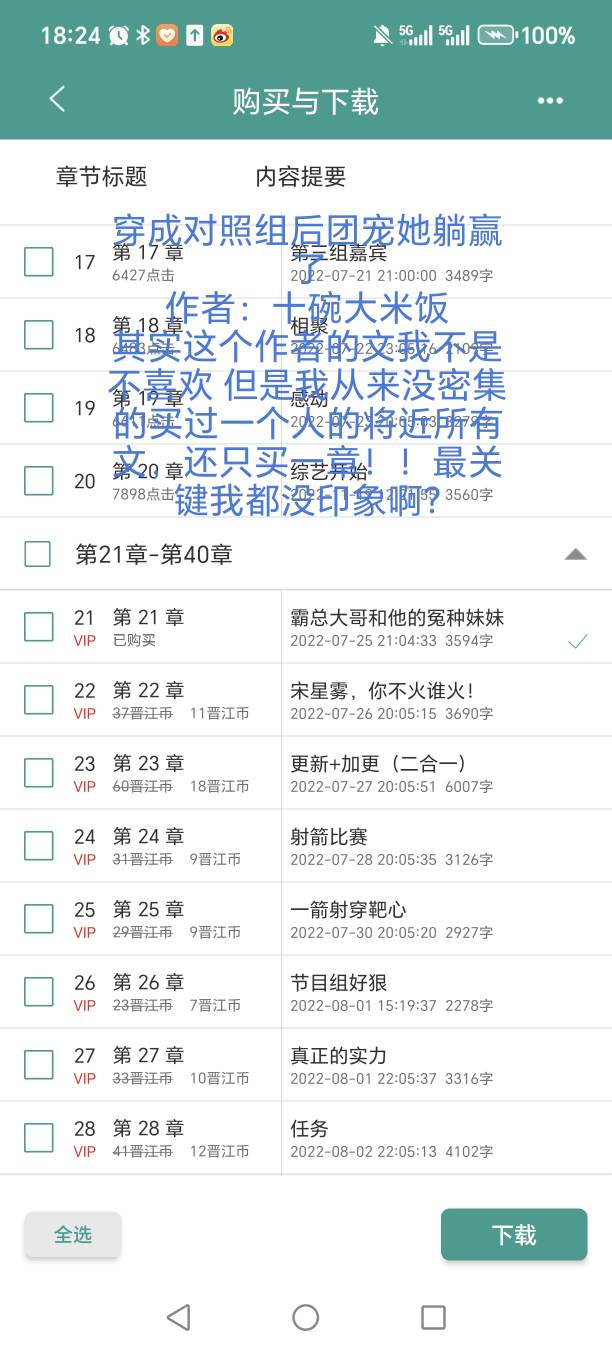The height and width of the screenshot is (1350, 612).
Task: Select all chapters in 第21章-第40章 group
Action: click(x=38, y=554)
